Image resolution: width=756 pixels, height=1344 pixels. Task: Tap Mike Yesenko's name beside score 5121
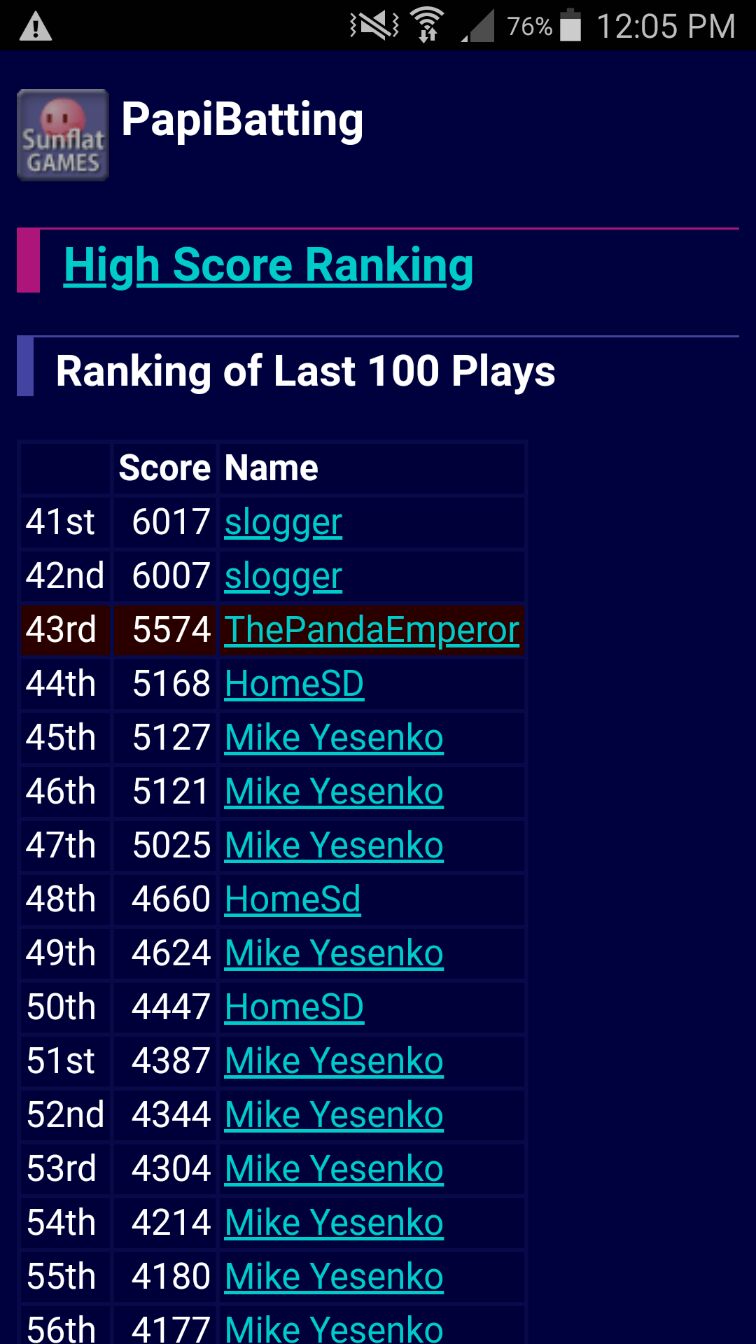(x=334, y=792)
